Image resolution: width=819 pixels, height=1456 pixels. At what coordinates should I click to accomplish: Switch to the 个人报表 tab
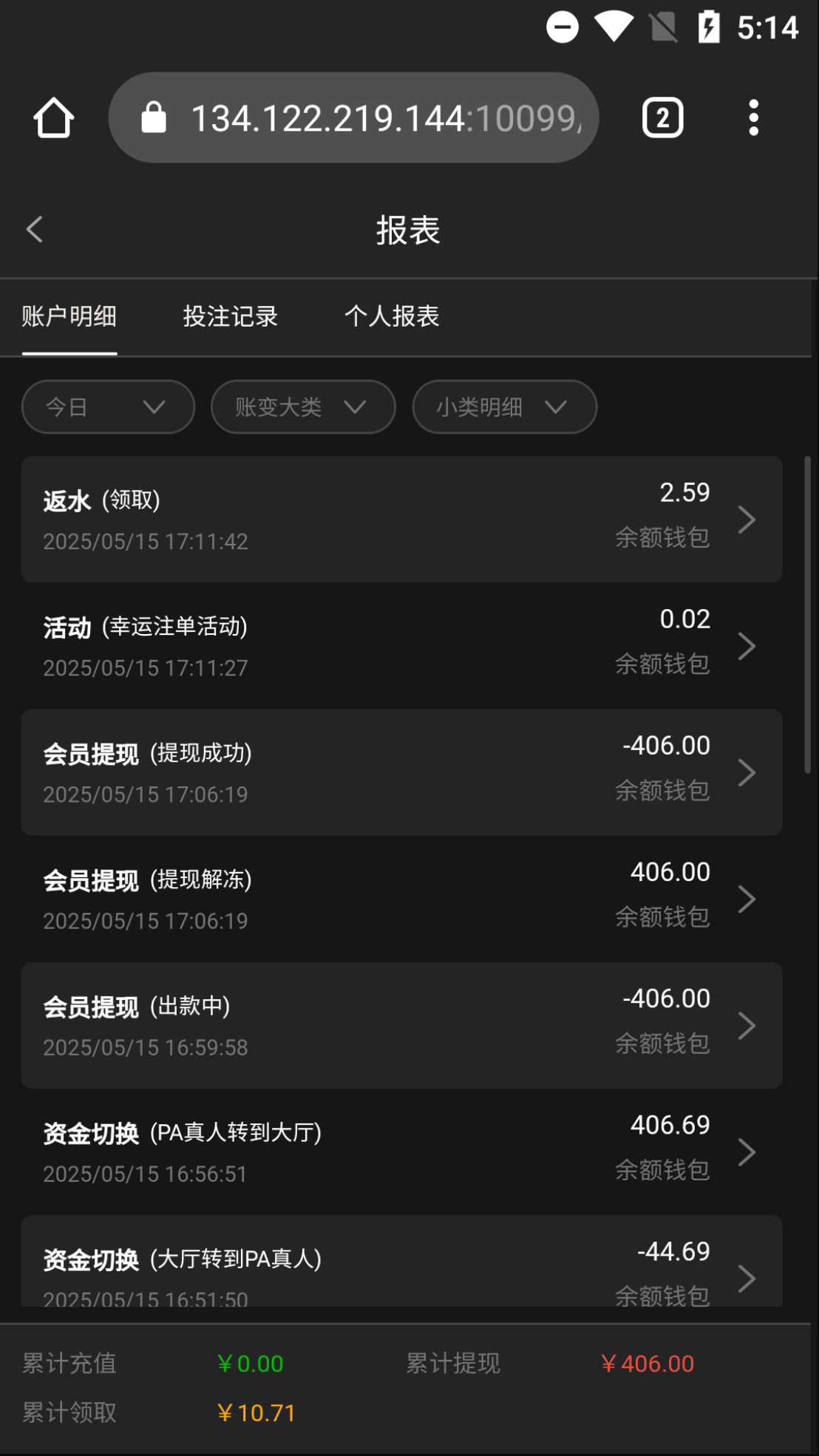click(392, 316)
